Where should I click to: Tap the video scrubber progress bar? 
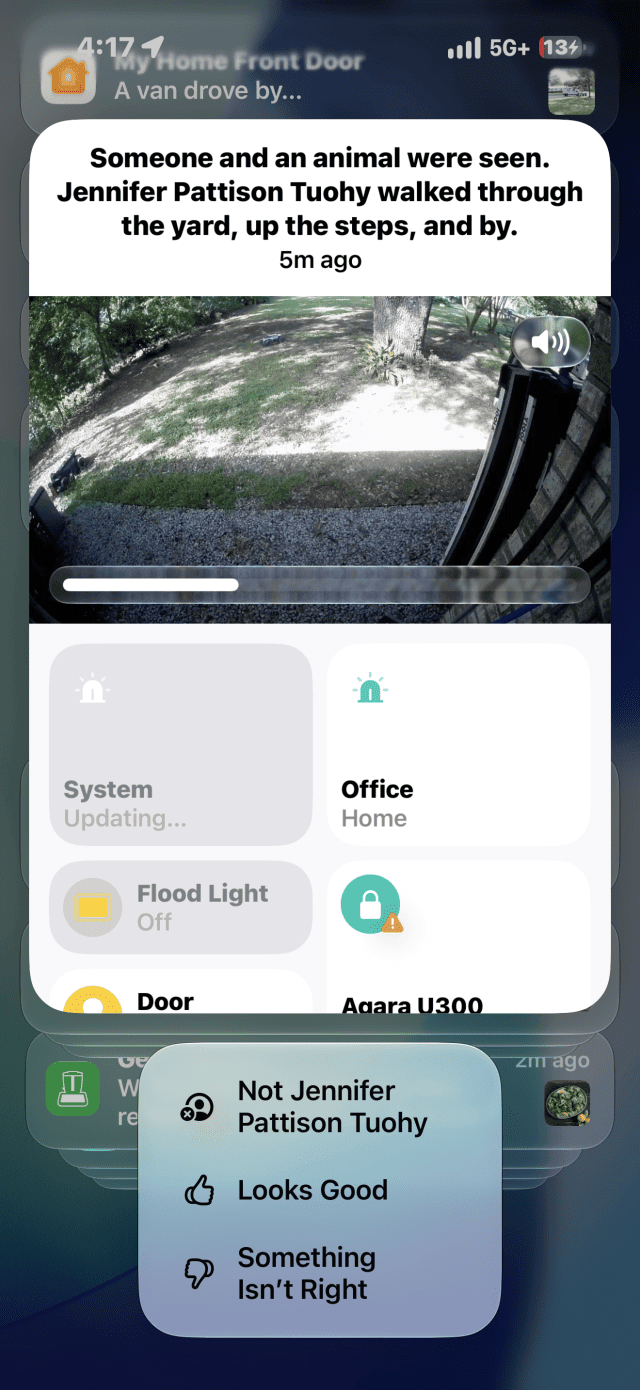point(320,585)
